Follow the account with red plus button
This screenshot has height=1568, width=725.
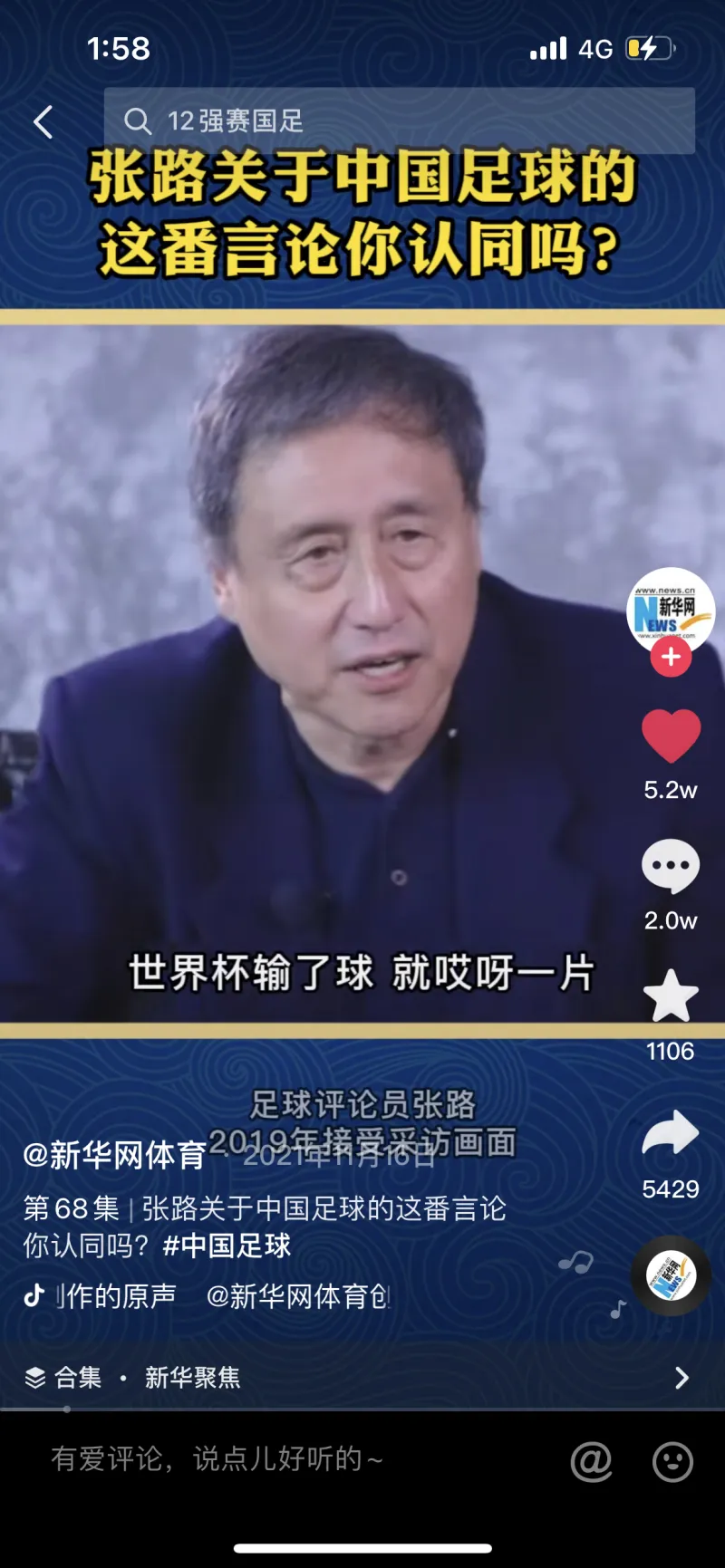671,658
